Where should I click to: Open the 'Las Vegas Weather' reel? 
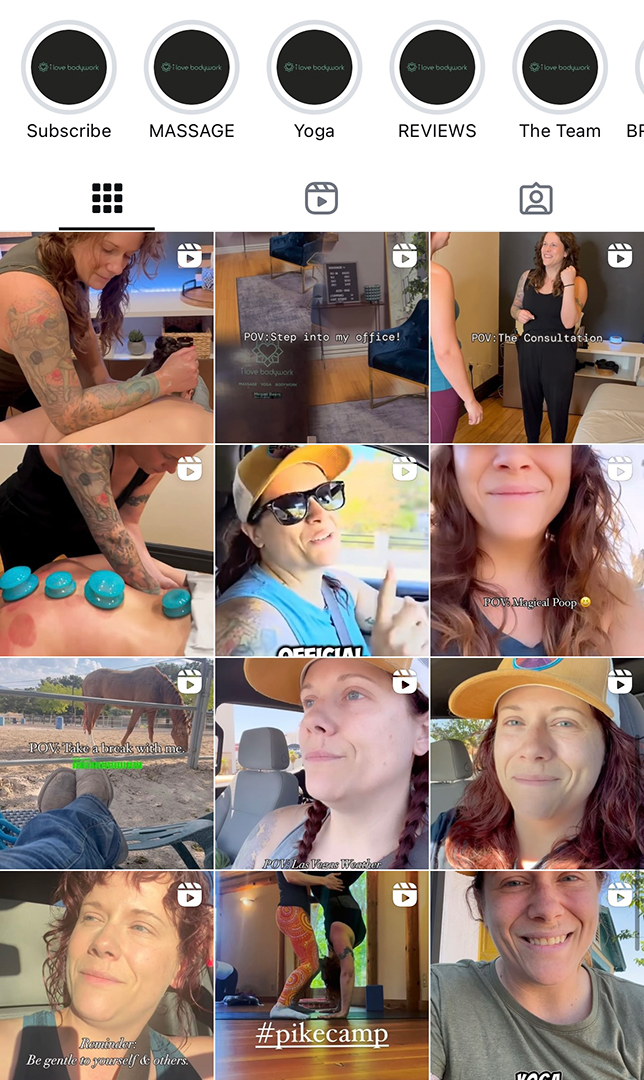321,763
